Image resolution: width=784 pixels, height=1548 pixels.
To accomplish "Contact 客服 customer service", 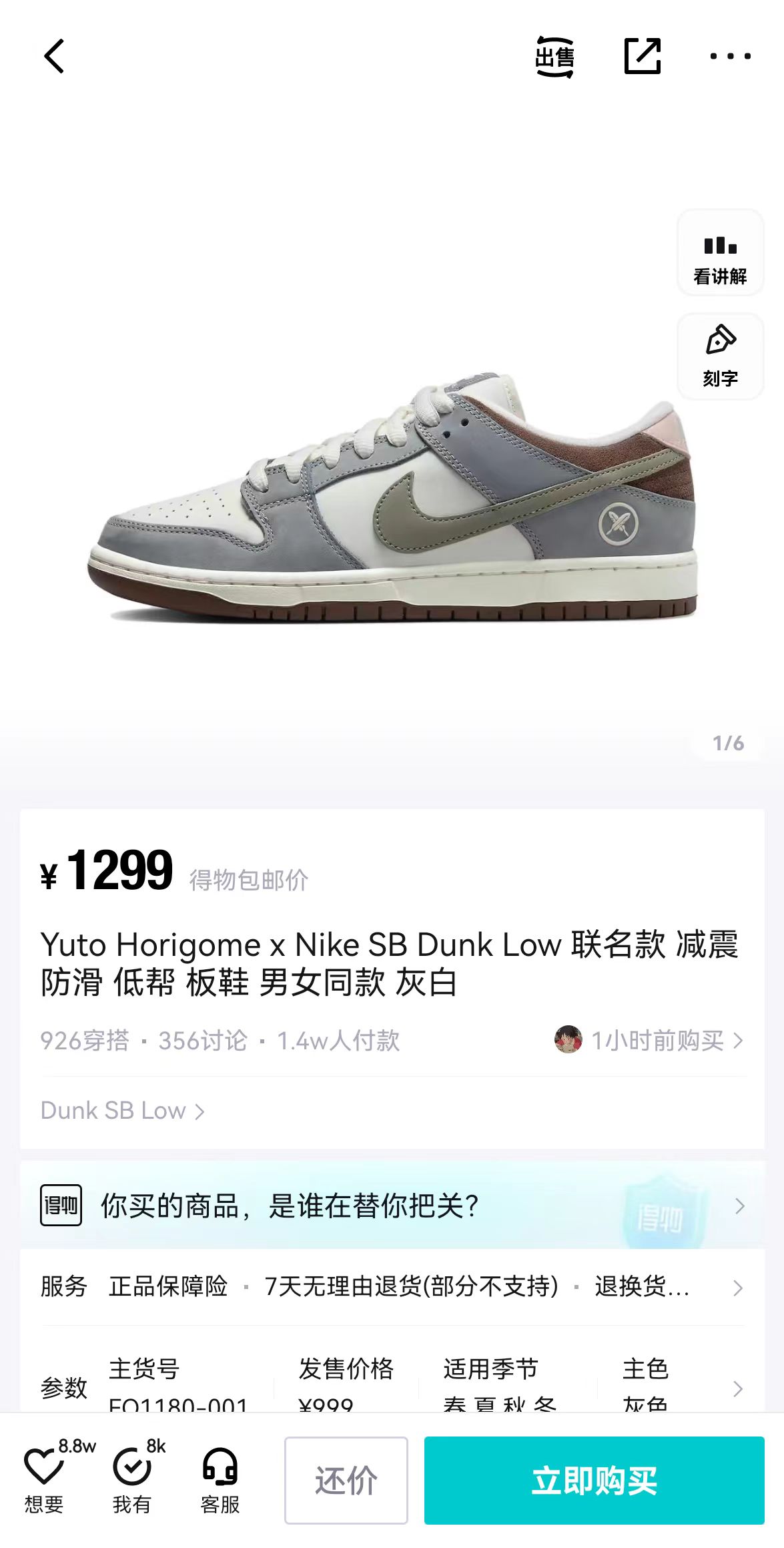I will [x=220, y=1477].
